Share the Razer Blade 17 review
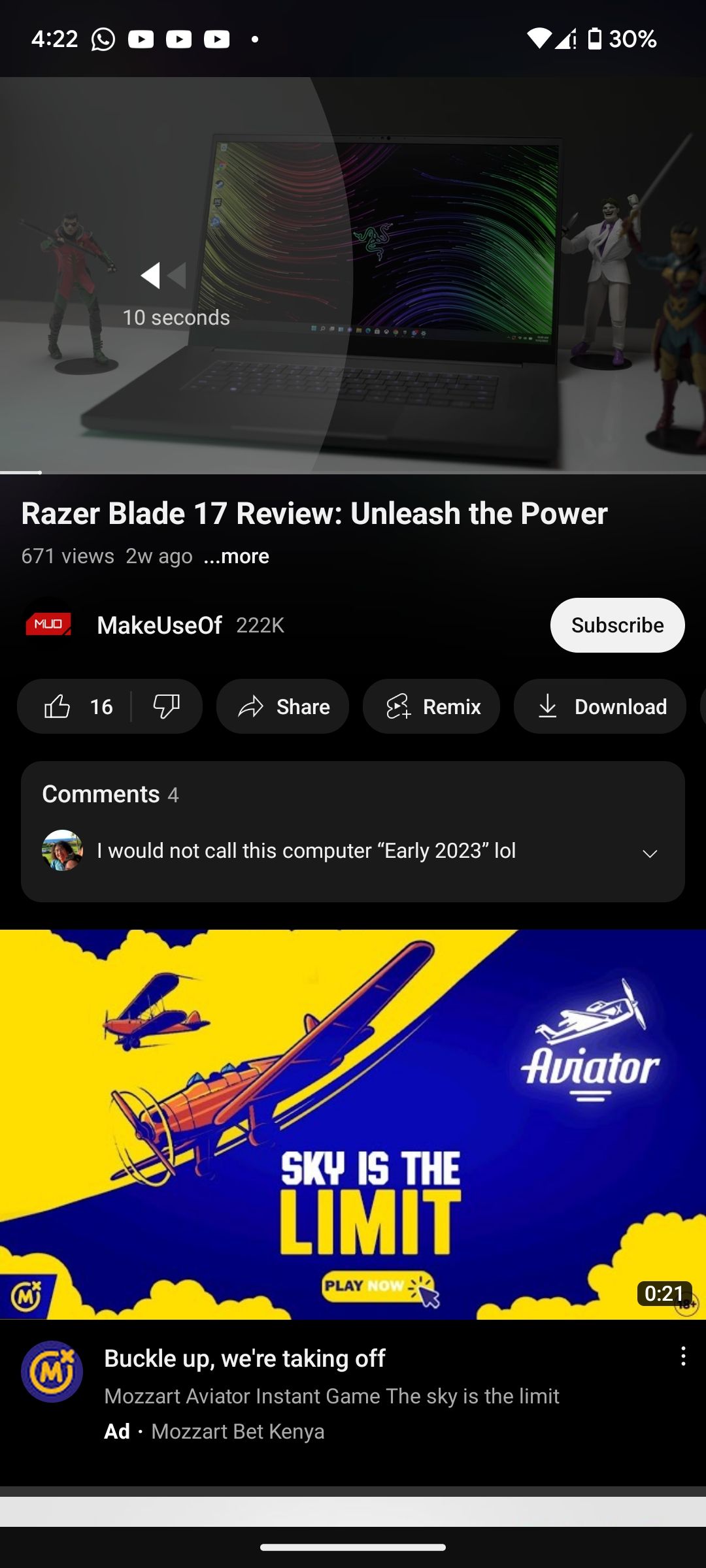Viewport: 706px width, 1568px height. pyautogui.click(x=282, y=706)
